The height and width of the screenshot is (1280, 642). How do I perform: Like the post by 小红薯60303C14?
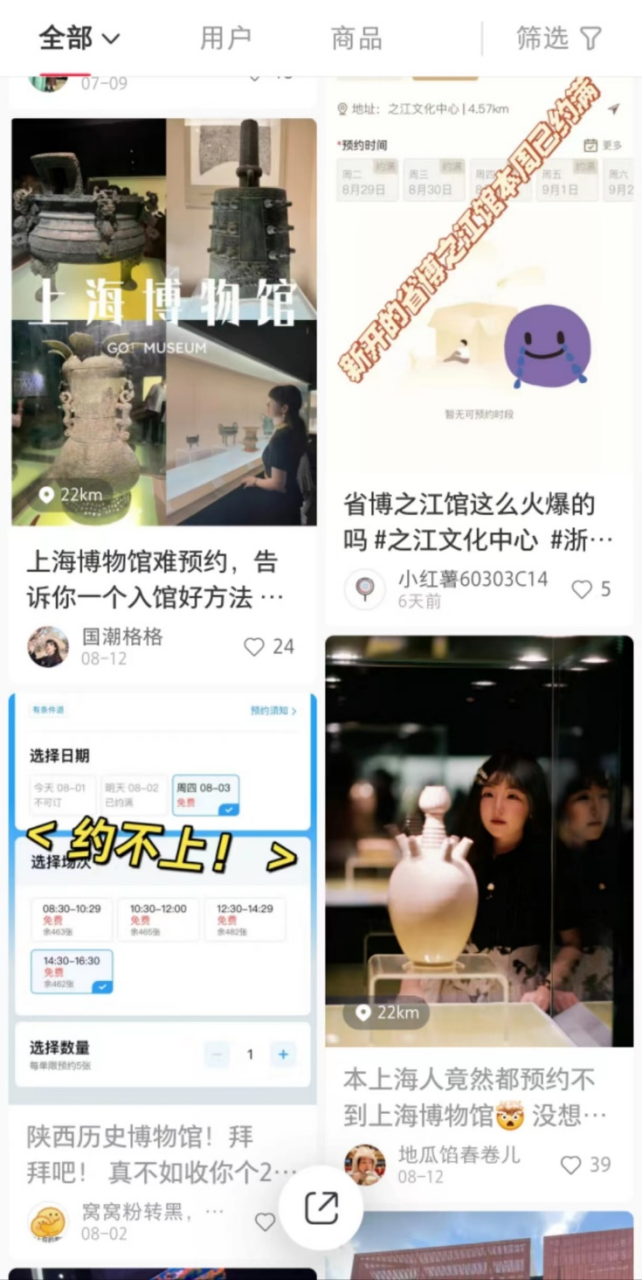click(x=582, y=589)
